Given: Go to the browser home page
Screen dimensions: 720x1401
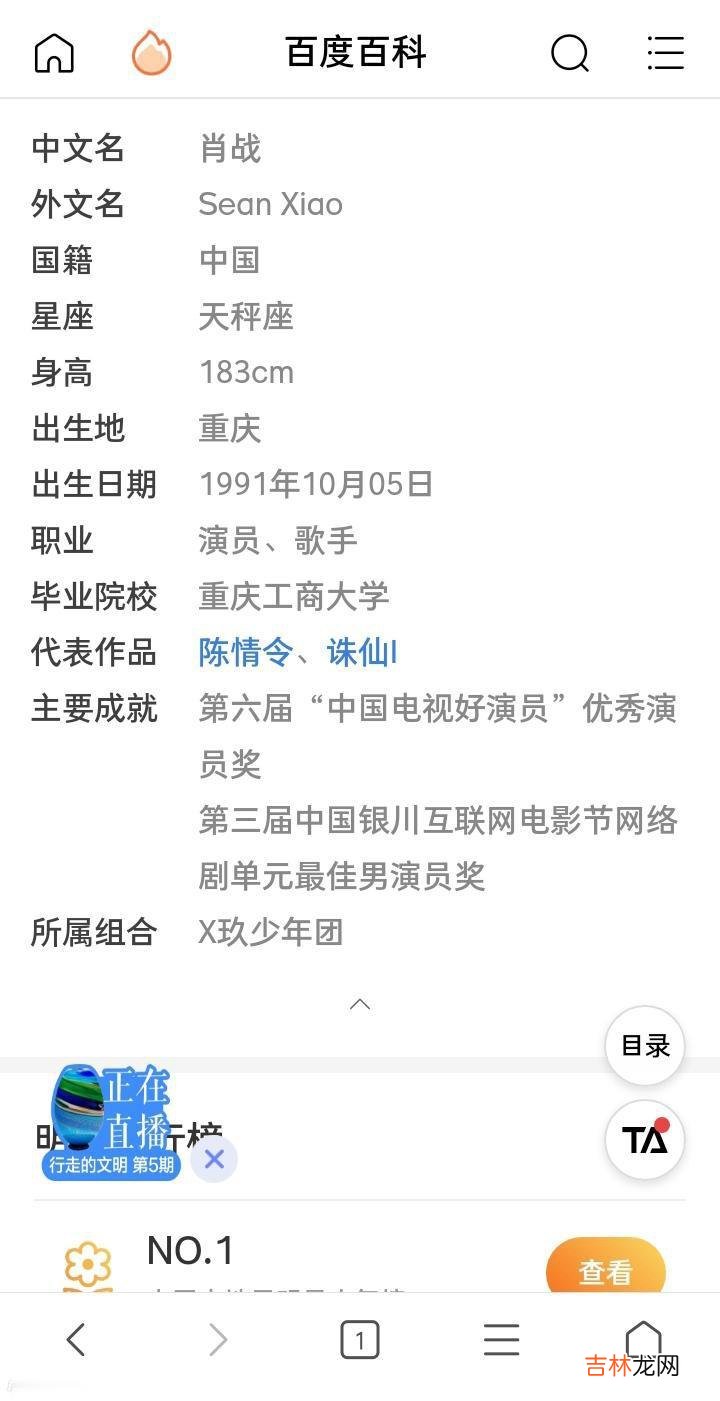Looking at the screenshot, I should (643, 1339).
